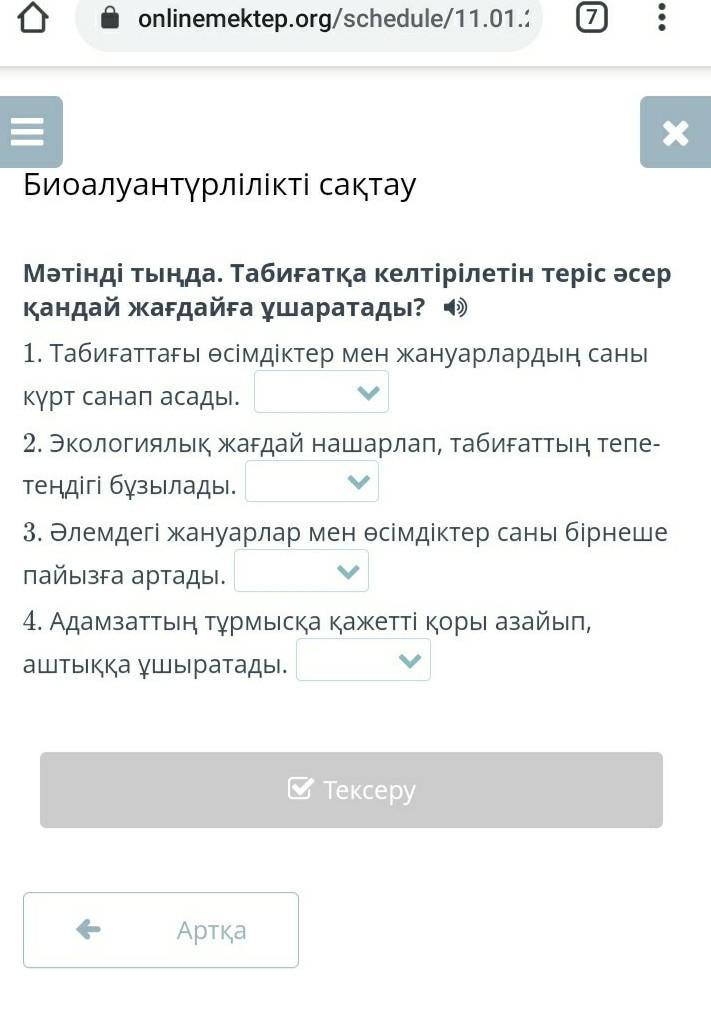Play the audio with the speaker icon
The height and width of the screenshot is (1027, 711).
point(455,307)
